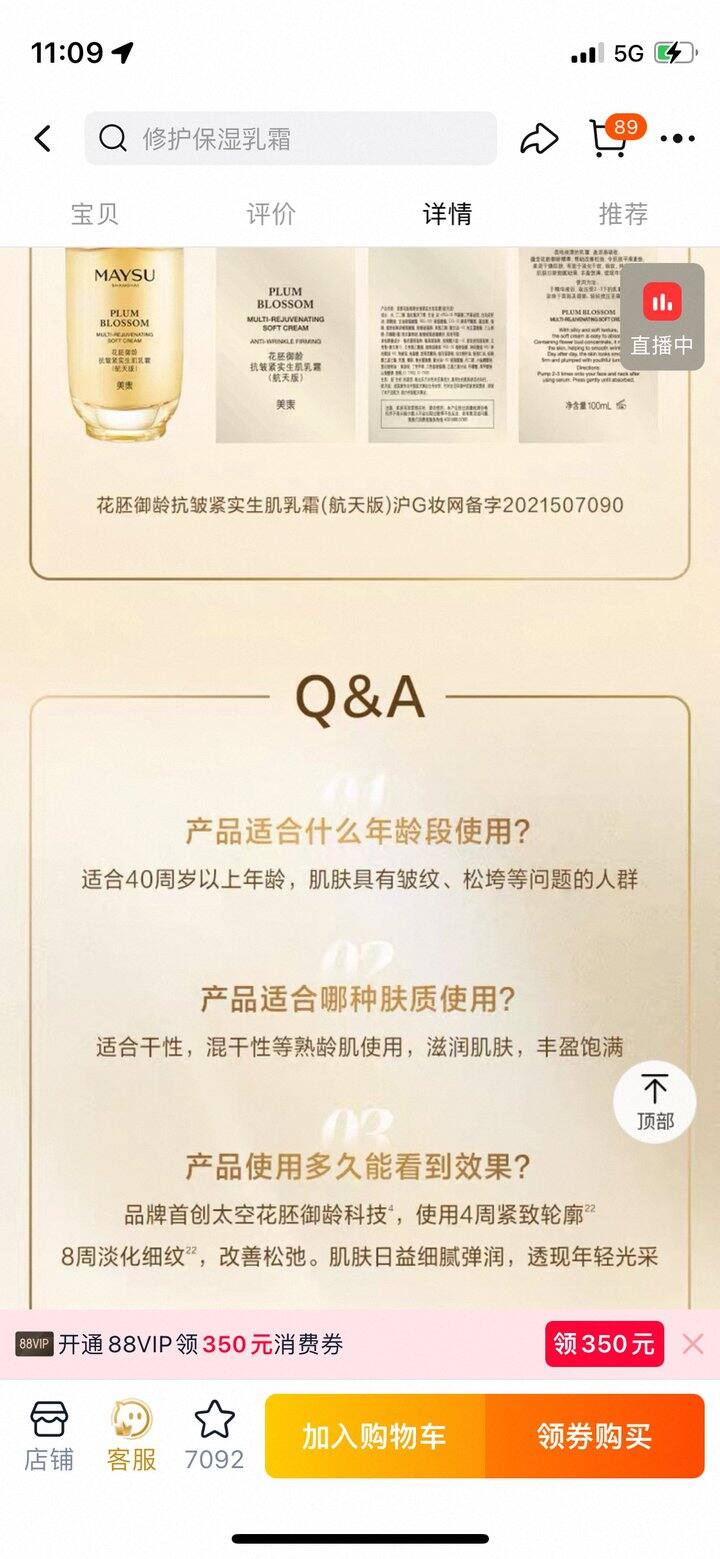Switch to the 宝贝 tab

[94, 213]
